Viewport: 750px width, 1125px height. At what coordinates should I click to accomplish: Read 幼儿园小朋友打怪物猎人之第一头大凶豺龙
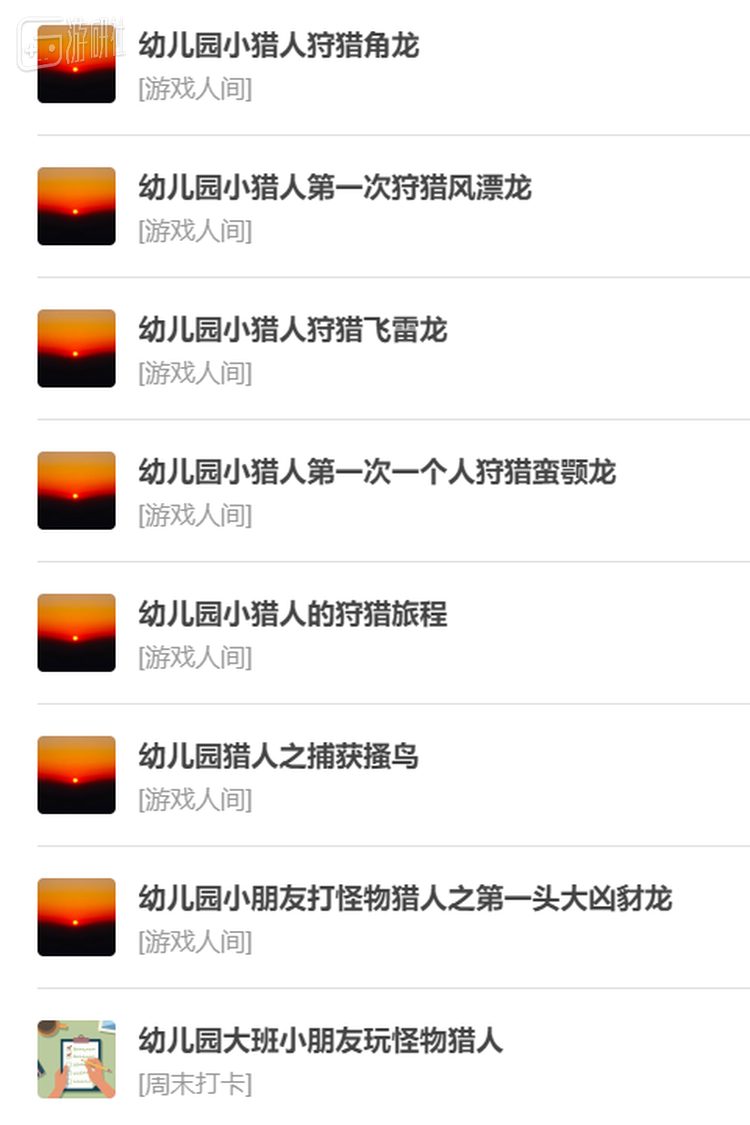click(404, 898)
